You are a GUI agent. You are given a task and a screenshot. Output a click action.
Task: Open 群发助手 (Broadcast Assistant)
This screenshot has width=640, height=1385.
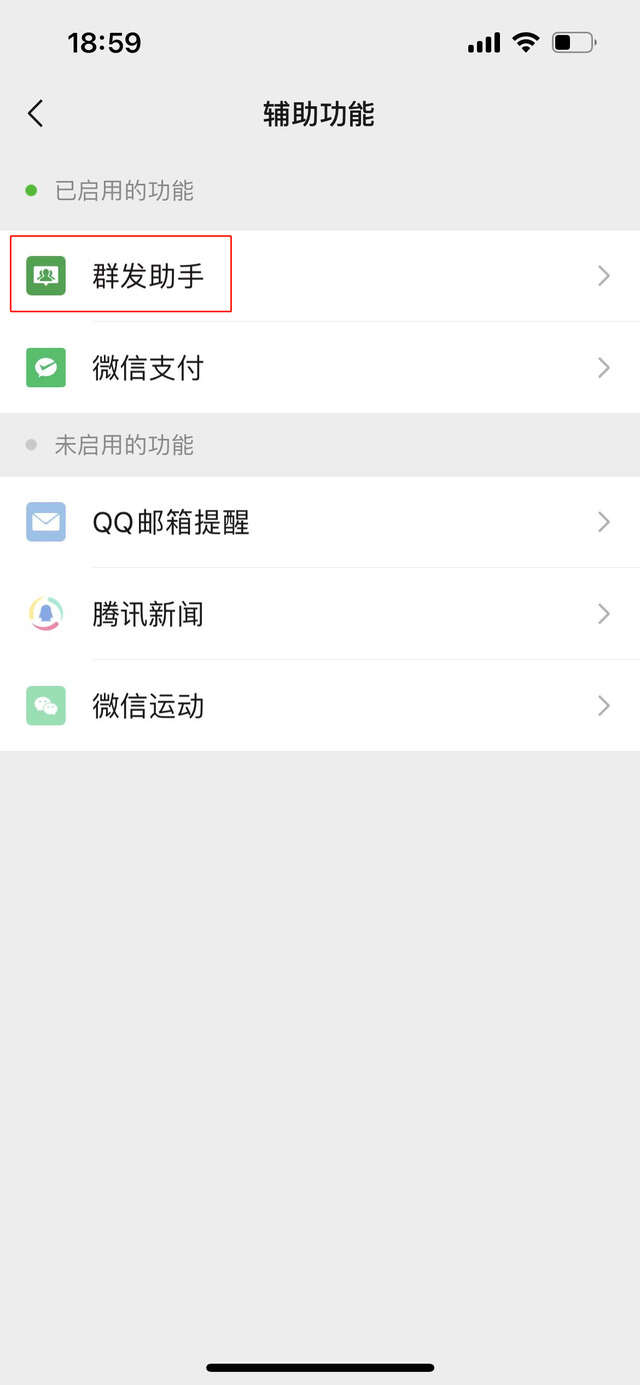pyautogui.click(x=320, y=276)
